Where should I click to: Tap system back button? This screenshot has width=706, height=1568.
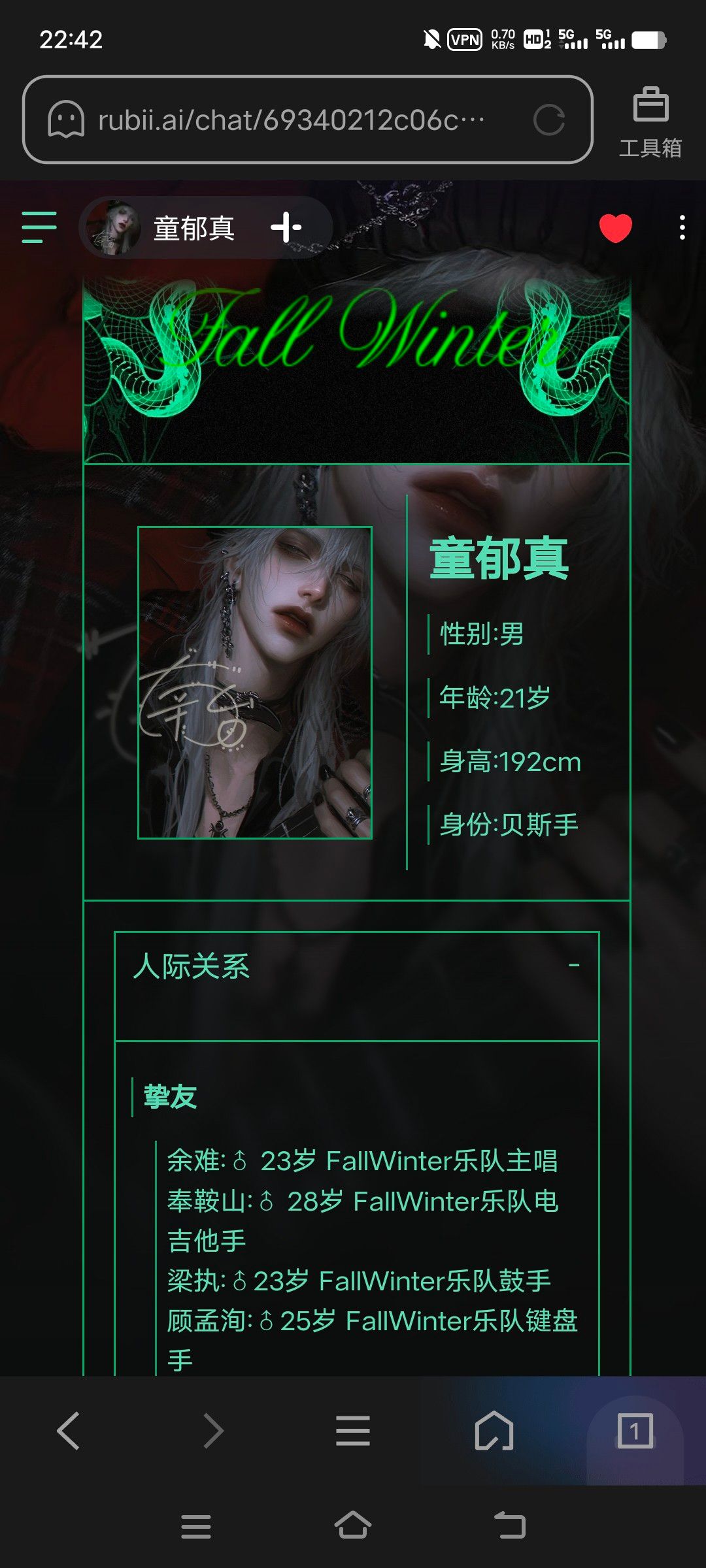[510, 1526]
